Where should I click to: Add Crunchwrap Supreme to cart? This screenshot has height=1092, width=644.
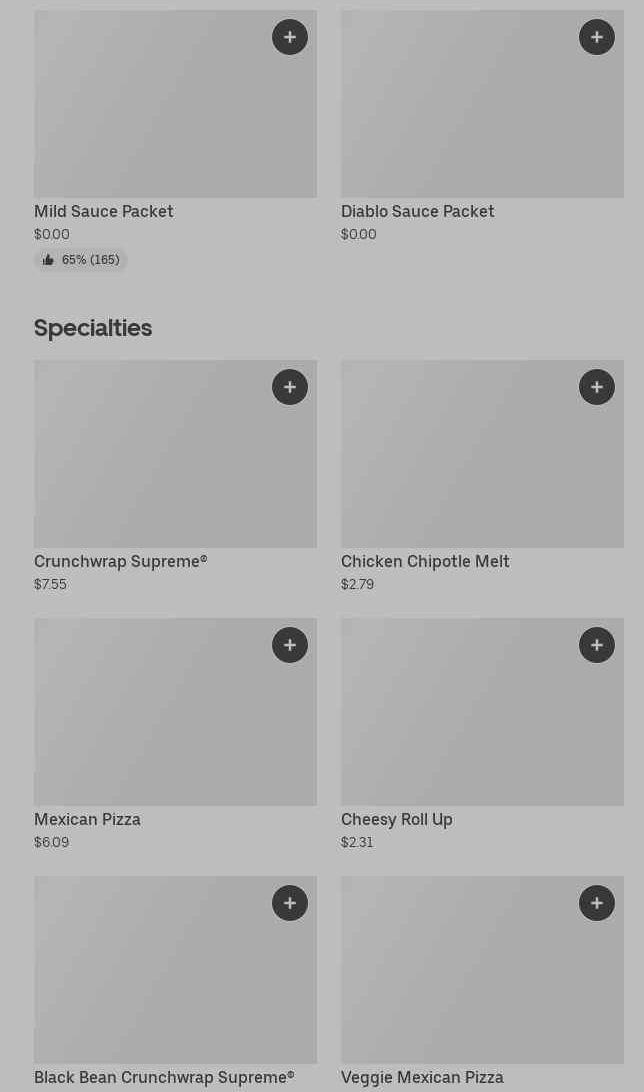coord(290,387)
